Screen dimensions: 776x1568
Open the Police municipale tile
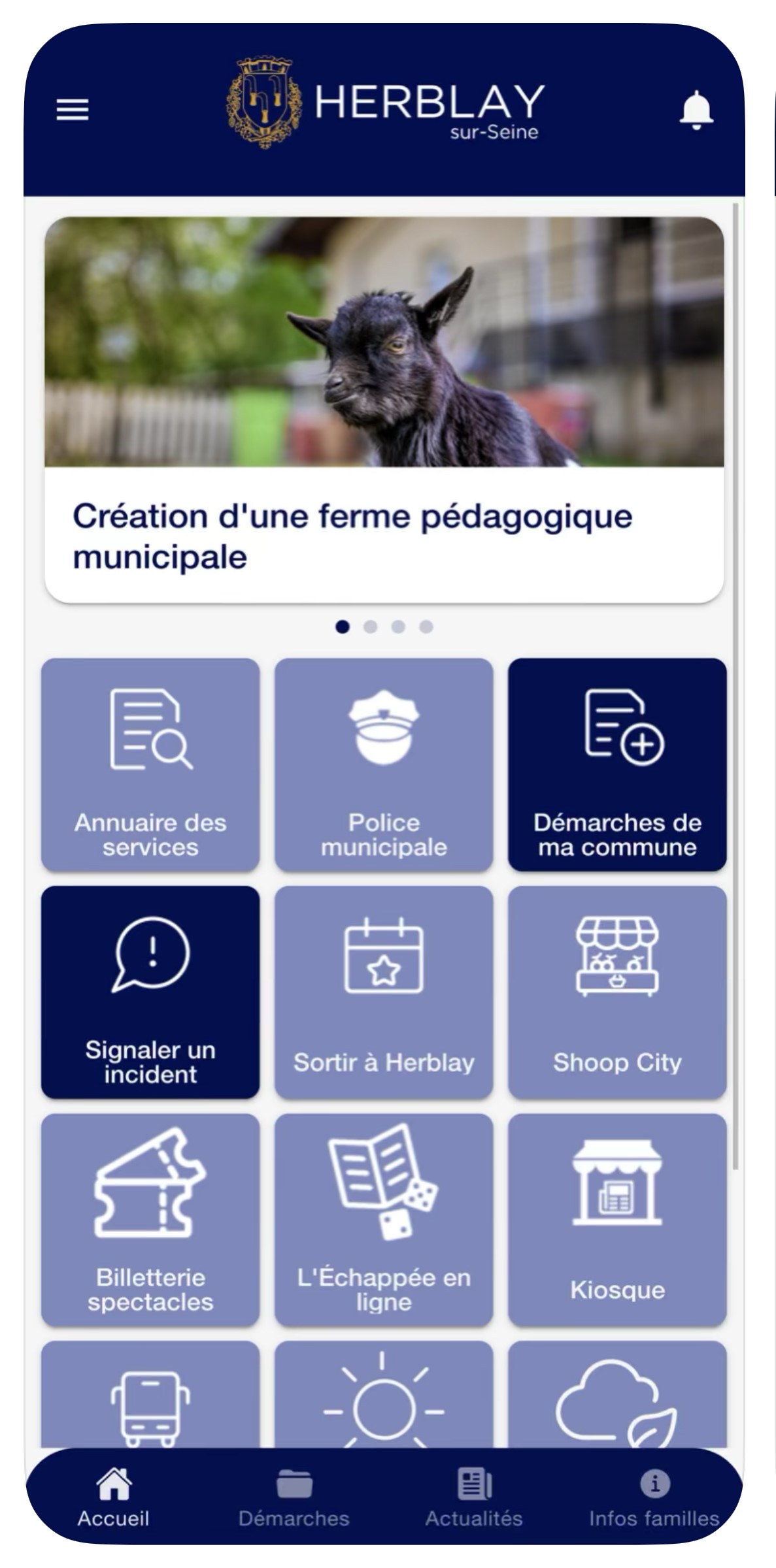pyautogui.click(x=384, y=764)
